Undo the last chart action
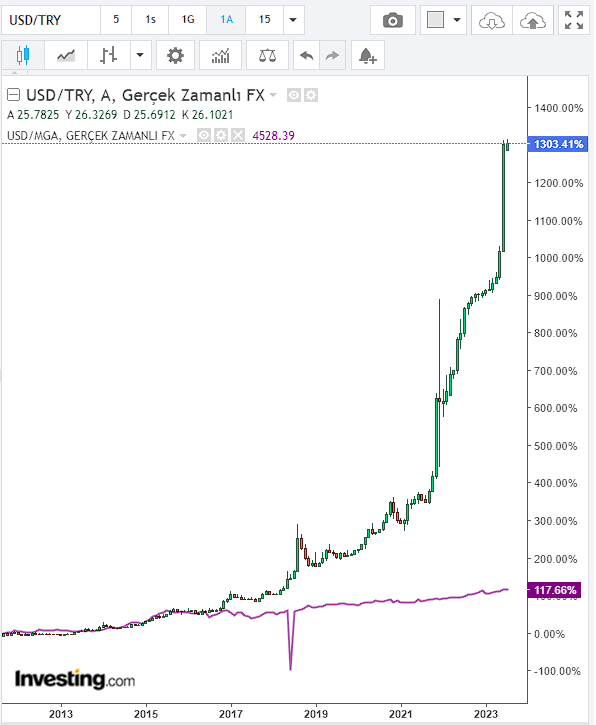The width and height of the screenshot is (596, 725). (x=307, y=55)
